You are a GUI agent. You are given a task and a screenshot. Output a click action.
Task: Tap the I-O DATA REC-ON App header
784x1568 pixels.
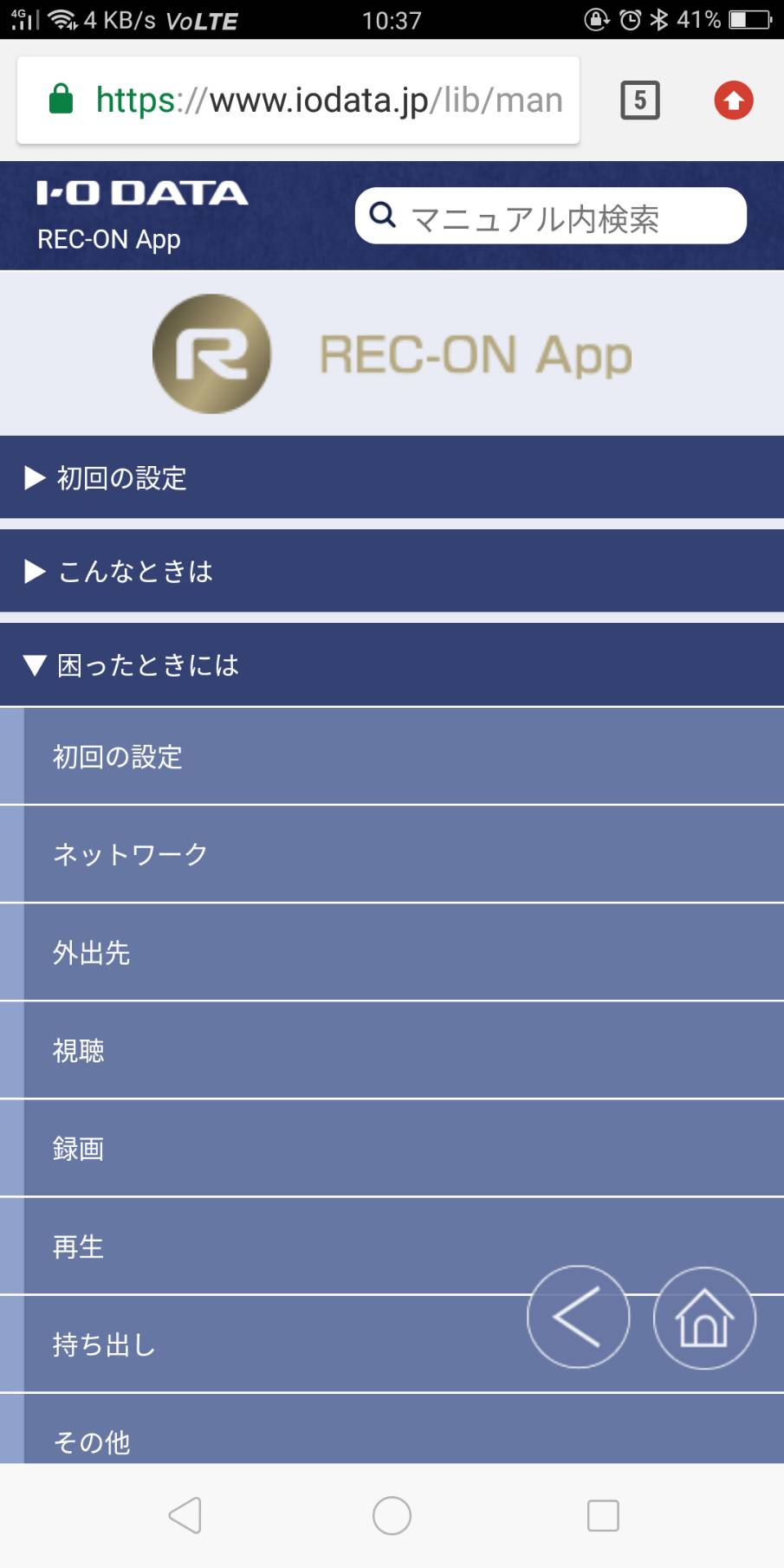[142, 216]
